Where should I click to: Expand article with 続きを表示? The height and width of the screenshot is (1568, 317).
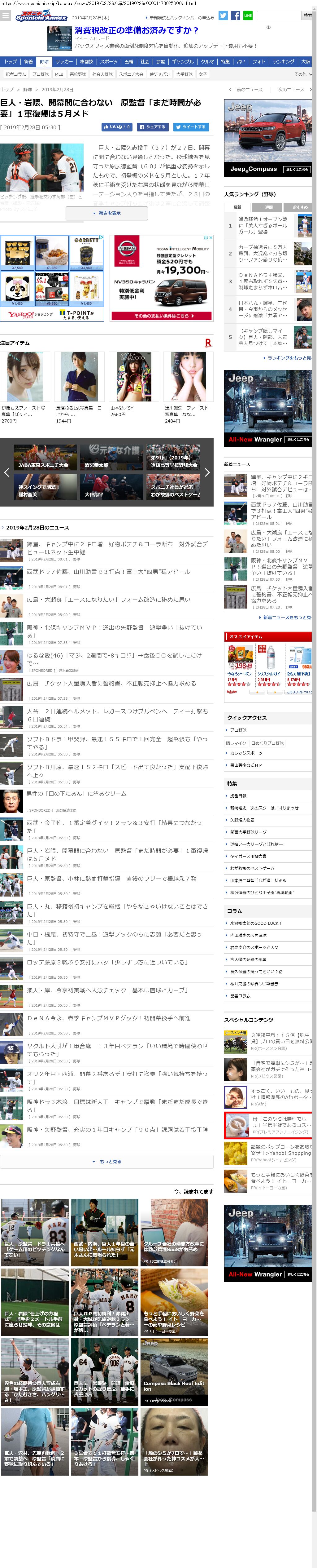click(107, 213)
